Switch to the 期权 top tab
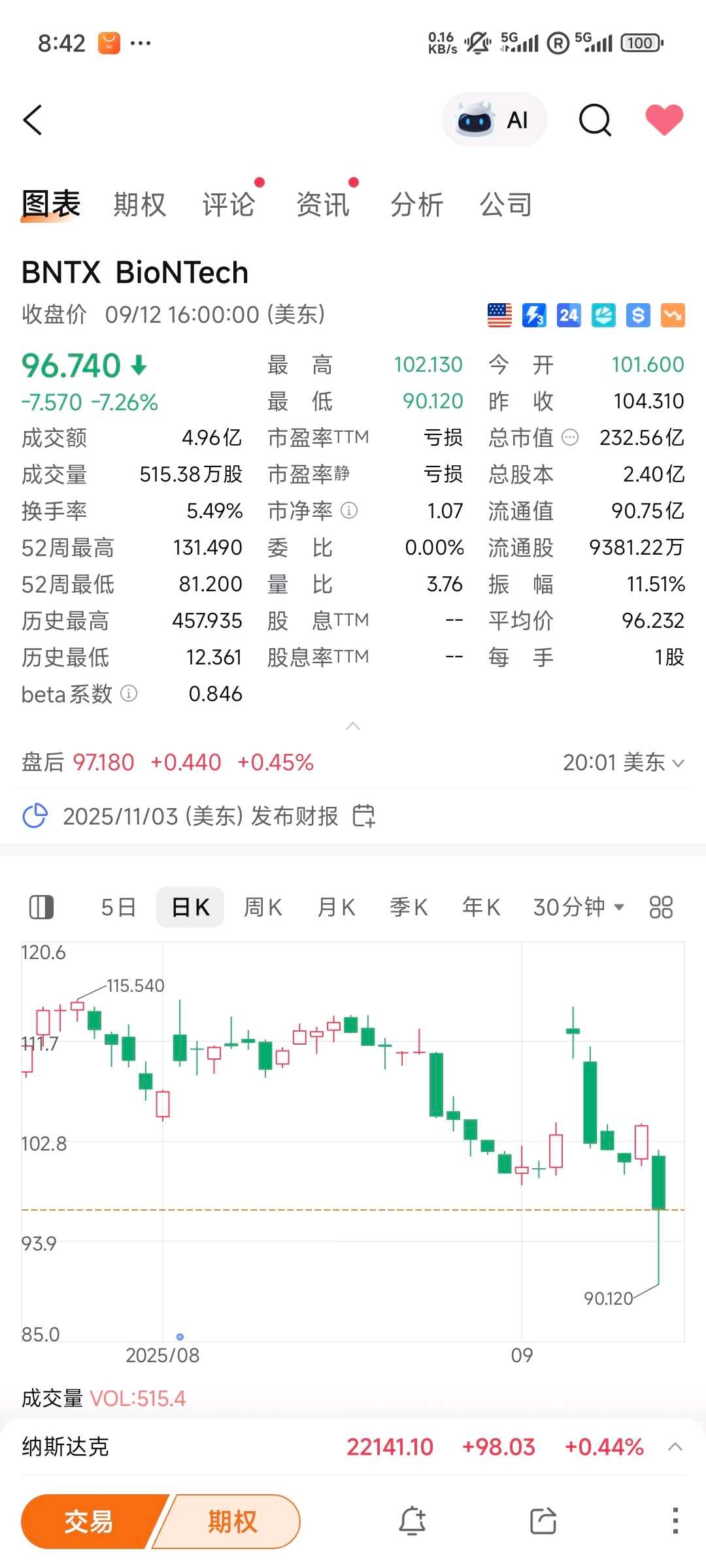 139,204
